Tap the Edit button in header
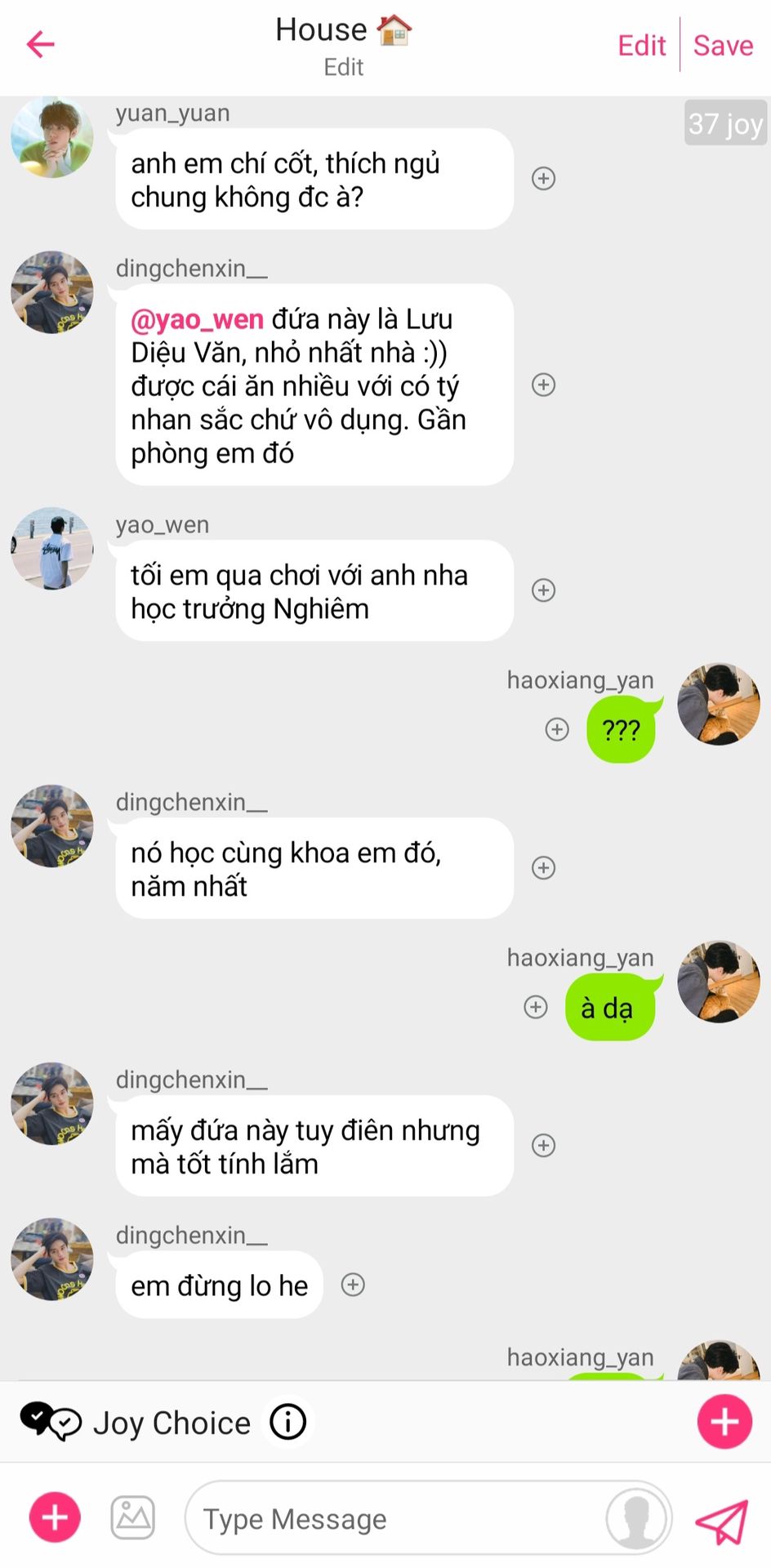The image size is (771, 1568). coord(641,46)
